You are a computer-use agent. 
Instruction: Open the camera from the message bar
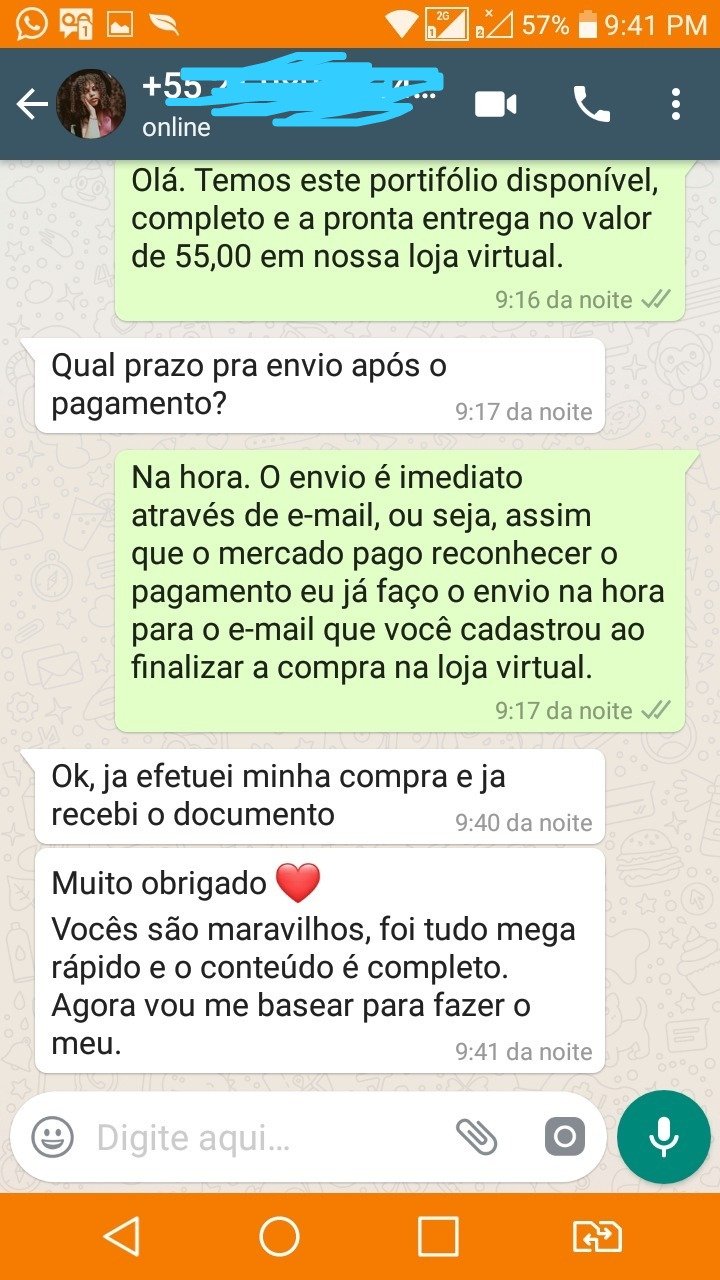565,1137
